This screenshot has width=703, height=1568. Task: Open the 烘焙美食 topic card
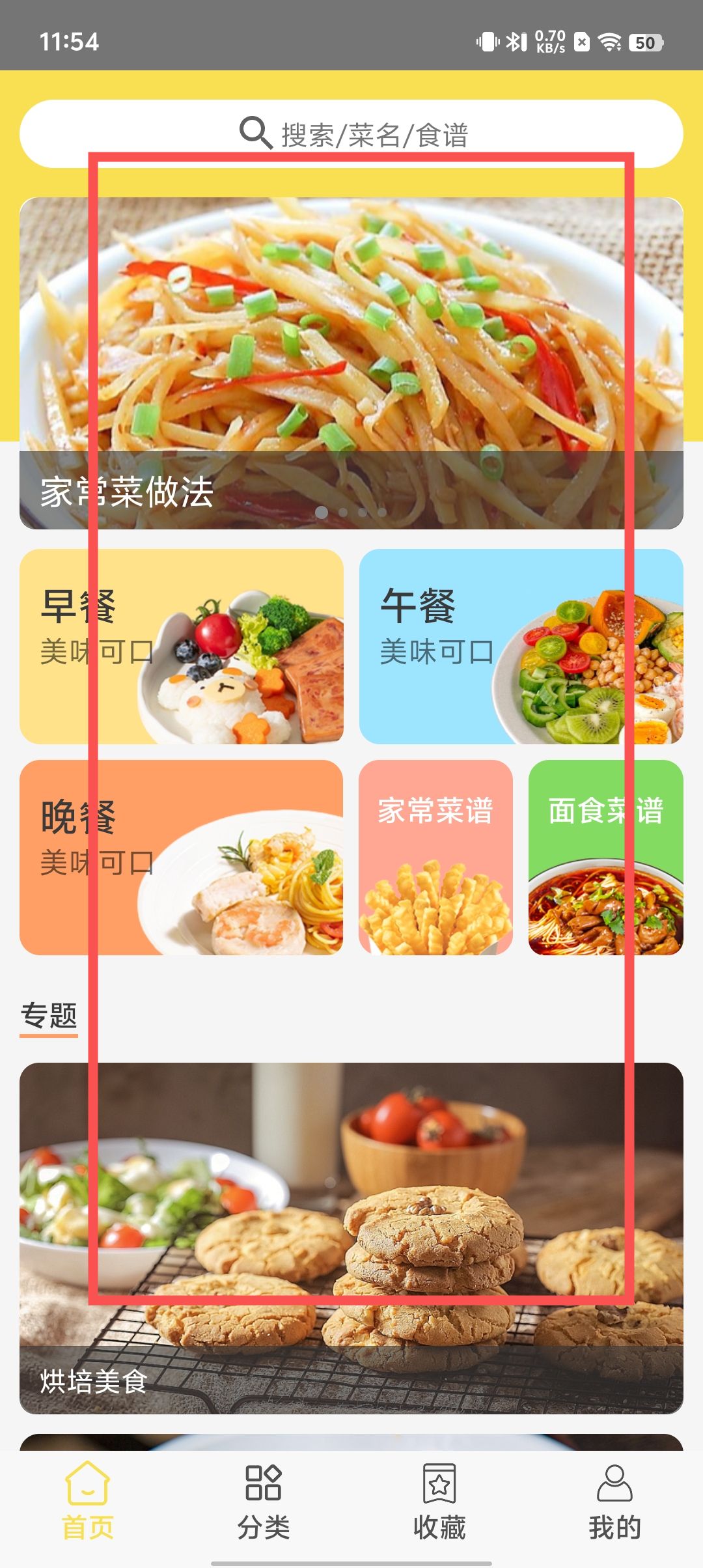[351, 1237]
